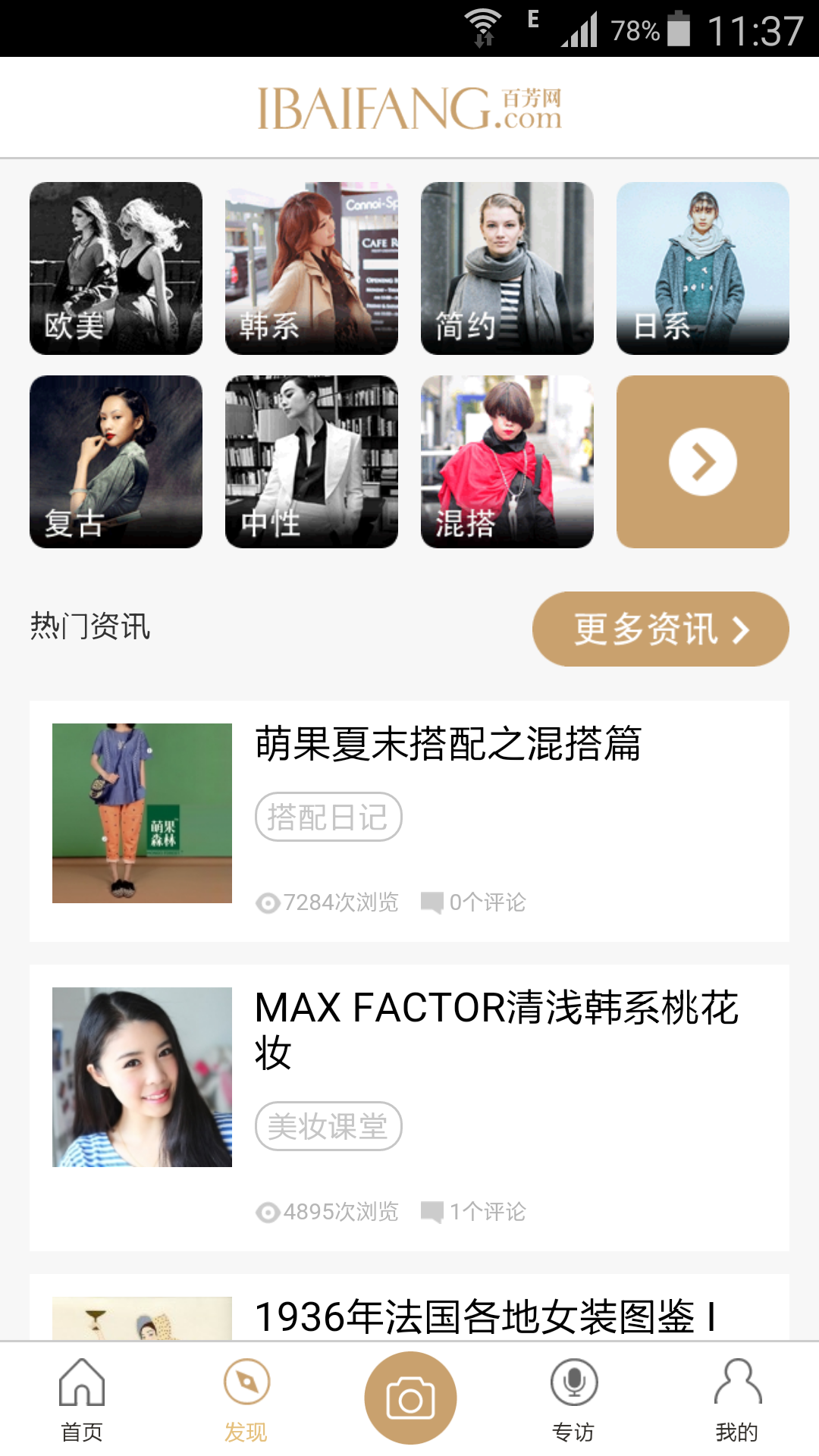
Task: Switch to the 专访 tab
Action: pos(573,1400)
